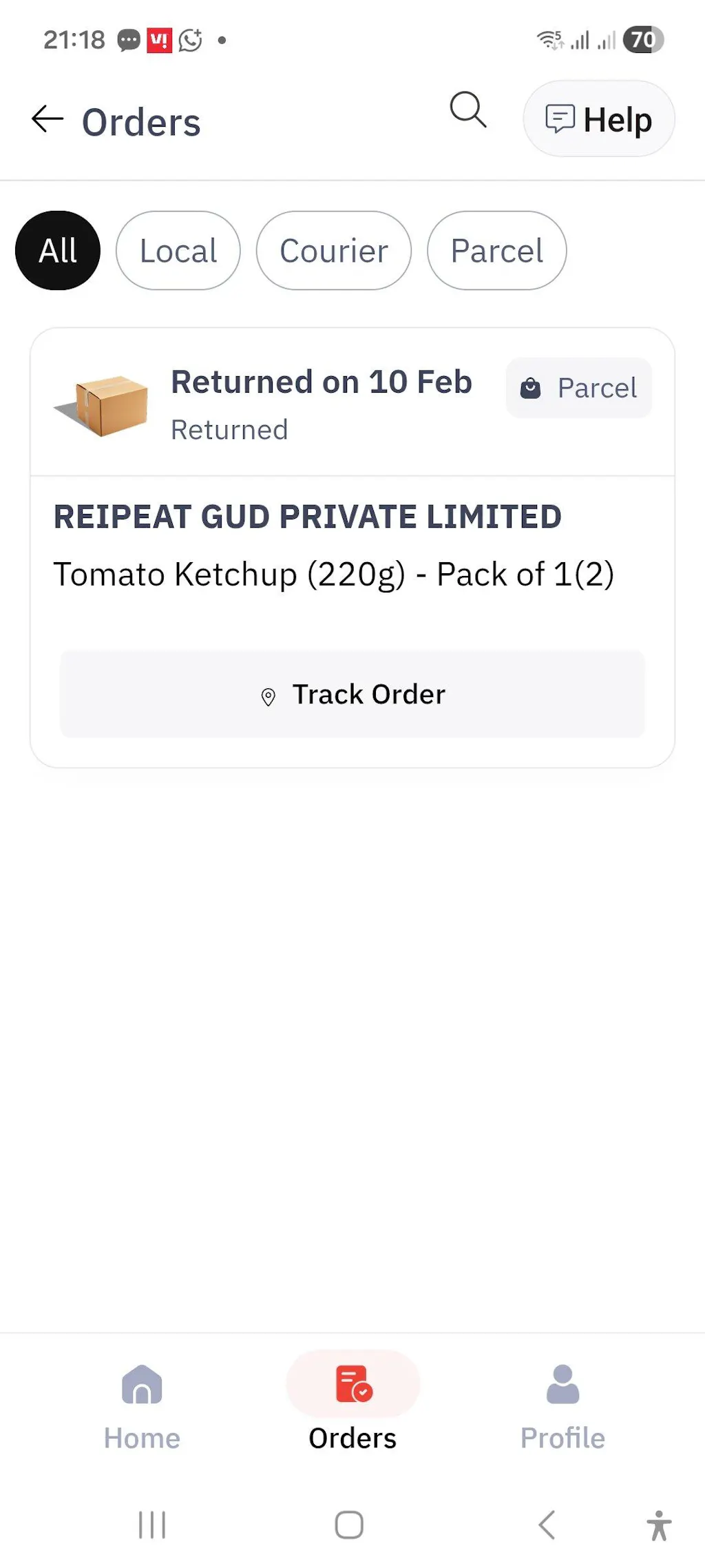Tap the system home button

click(x=349, y=1525)
